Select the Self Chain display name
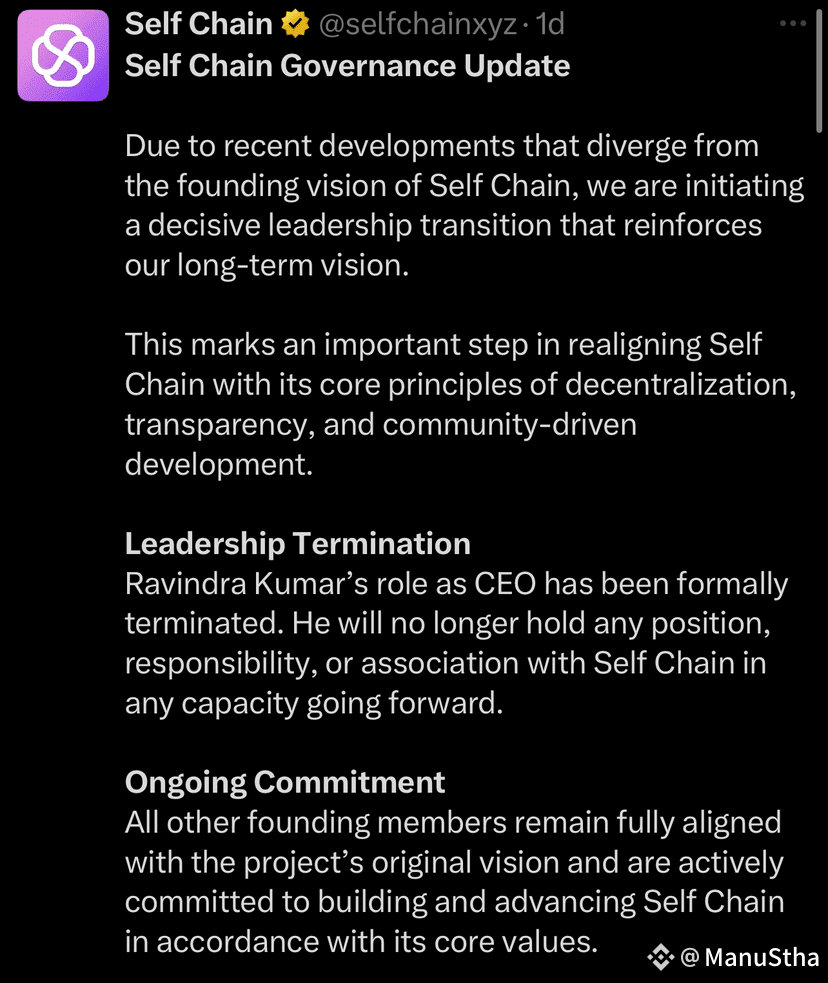The width and height of the screenshot is (828, 983). point(198,24)
